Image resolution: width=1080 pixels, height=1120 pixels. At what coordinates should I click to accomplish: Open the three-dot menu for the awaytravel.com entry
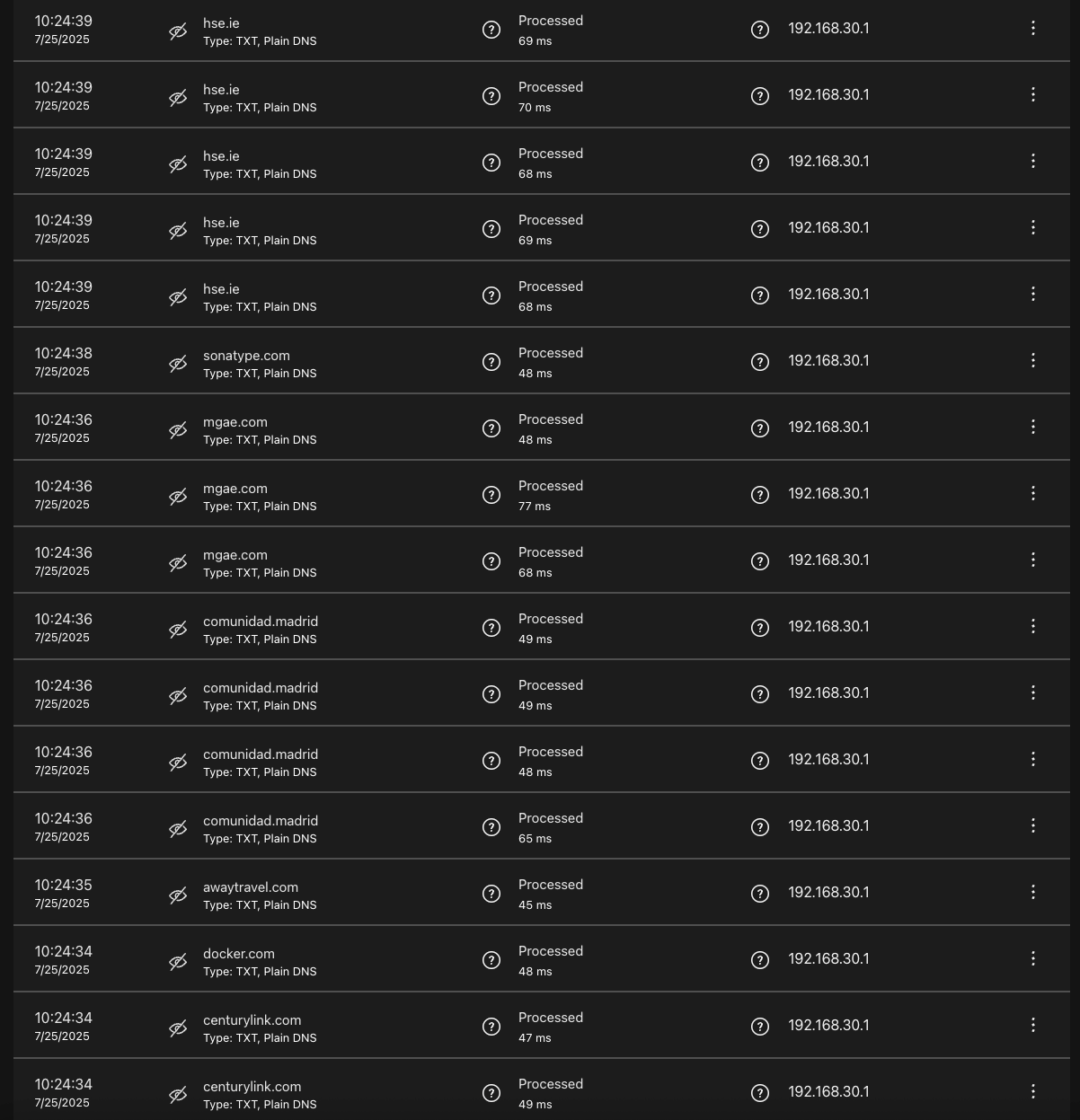click(1032, 892)
